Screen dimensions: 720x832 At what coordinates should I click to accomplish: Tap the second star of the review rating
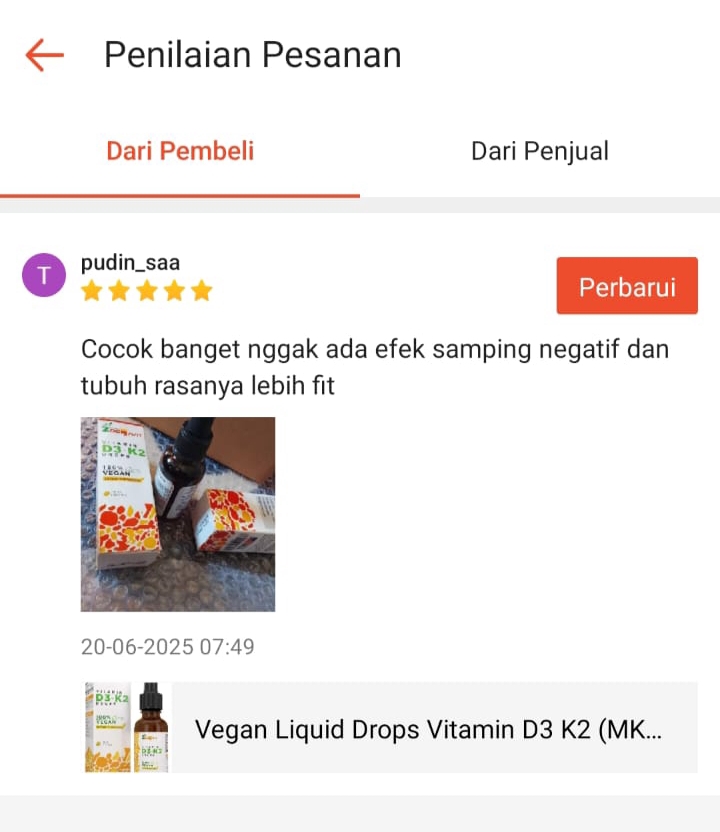tap(119, 290)
